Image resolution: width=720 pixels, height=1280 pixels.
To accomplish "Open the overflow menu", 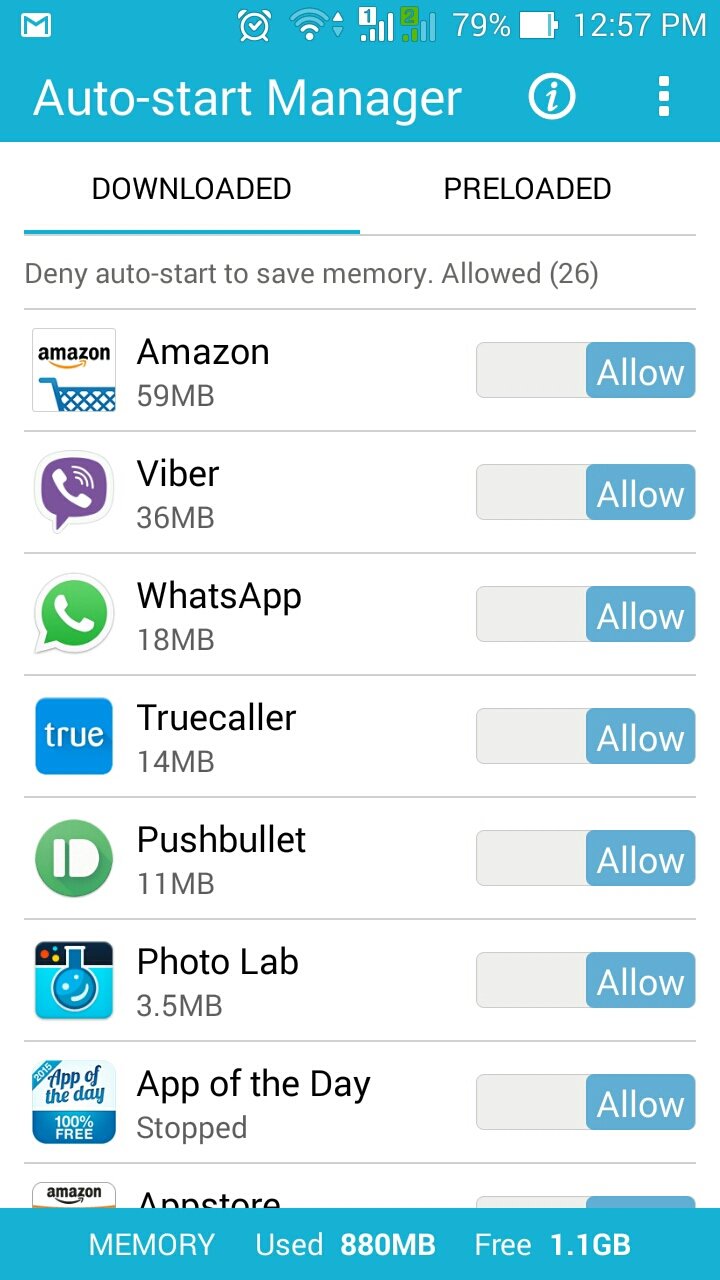I will click(x=663, y=97).
